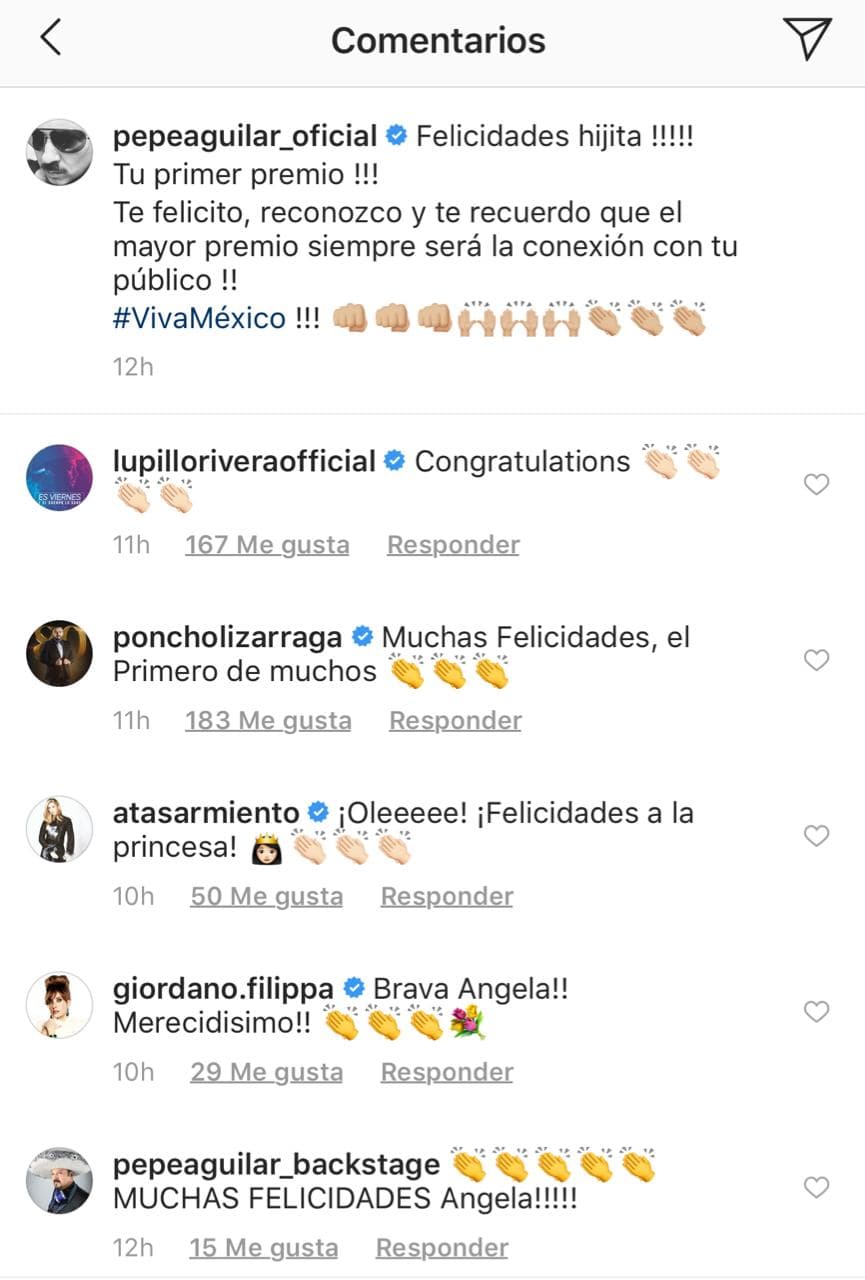View the 29 Me gusta on giordano.filippa's comment

[x=265, y=1071]
